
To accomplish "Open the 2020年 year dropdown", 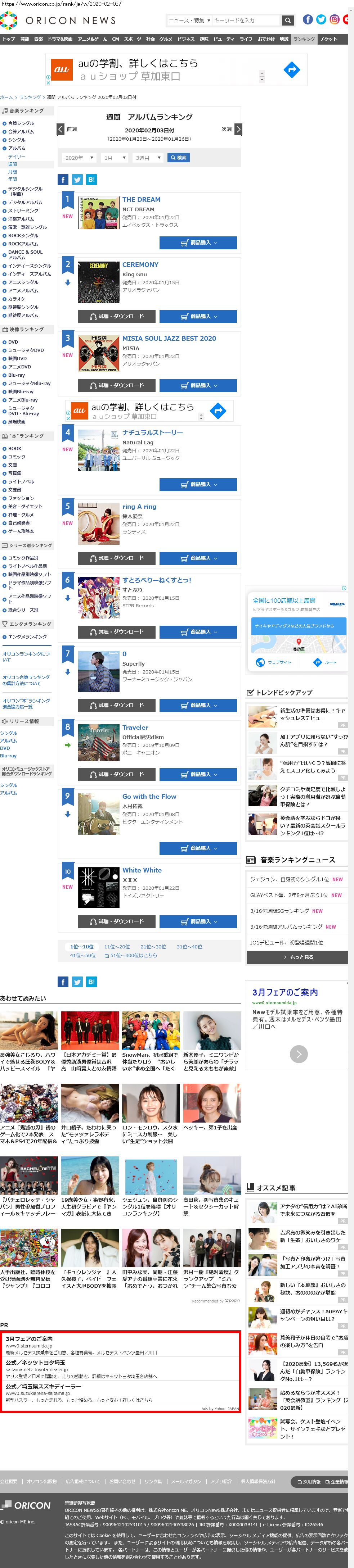I will 79,158.
